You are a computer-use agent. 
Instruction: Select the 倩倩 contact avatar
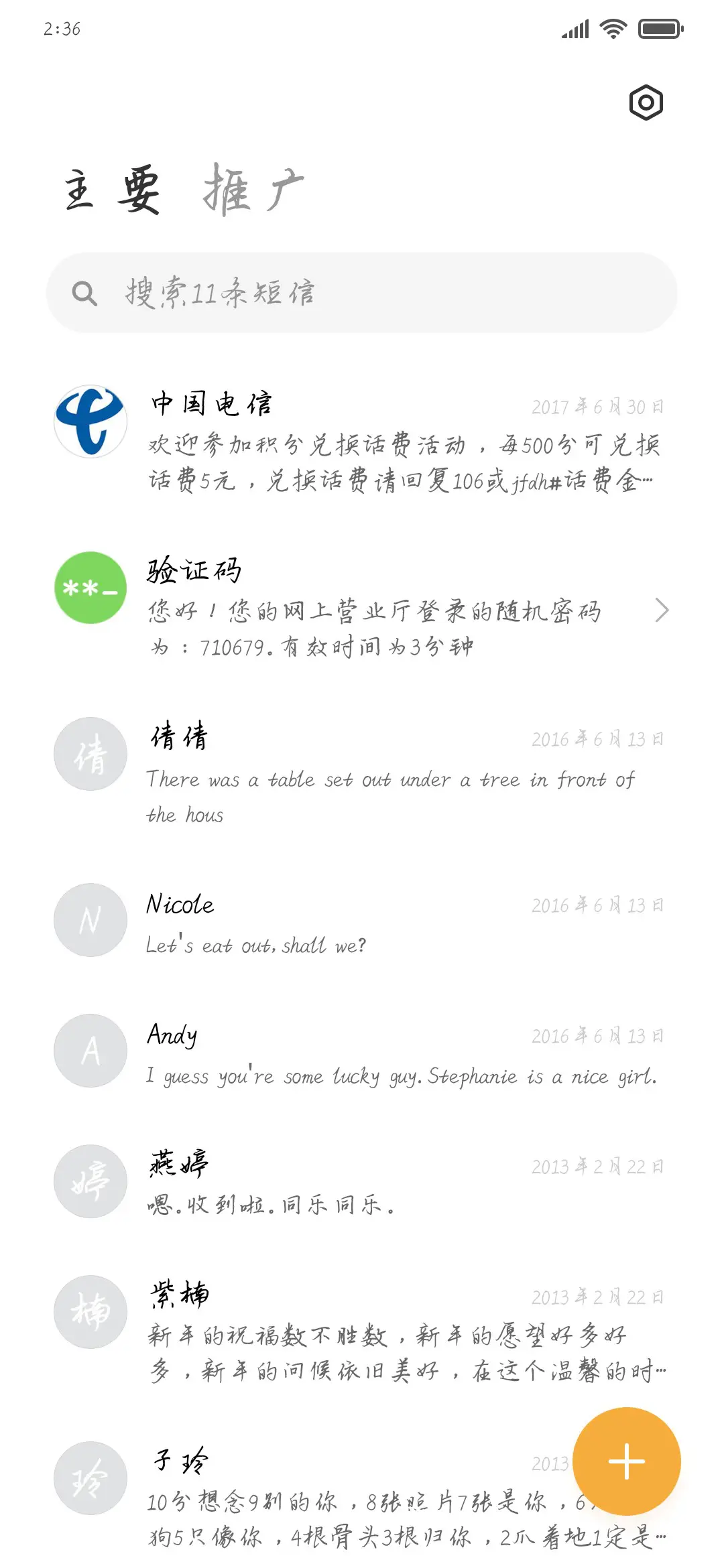click(x=90, y=753)
